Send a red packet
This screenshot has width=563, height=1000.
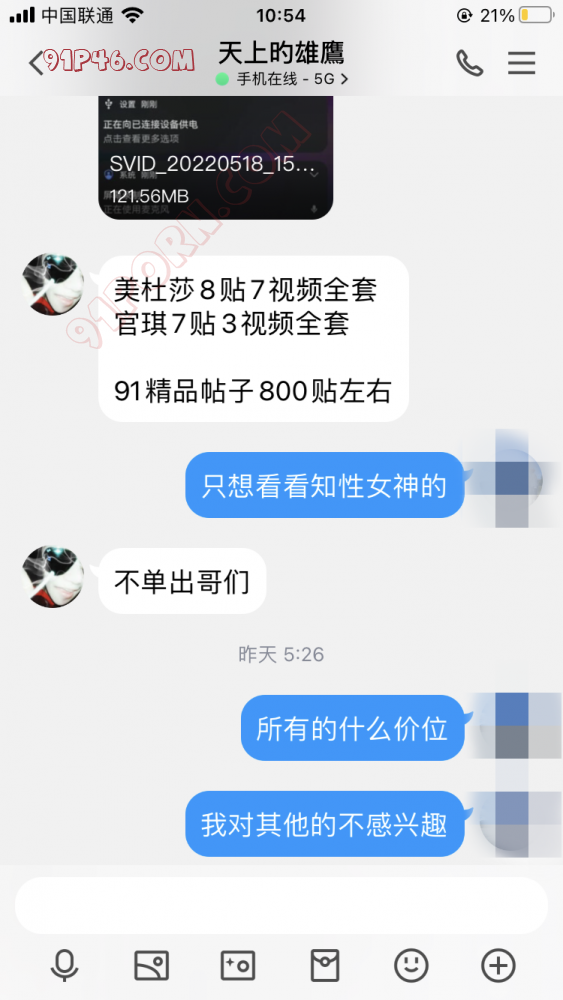click(x=325, y=965)
